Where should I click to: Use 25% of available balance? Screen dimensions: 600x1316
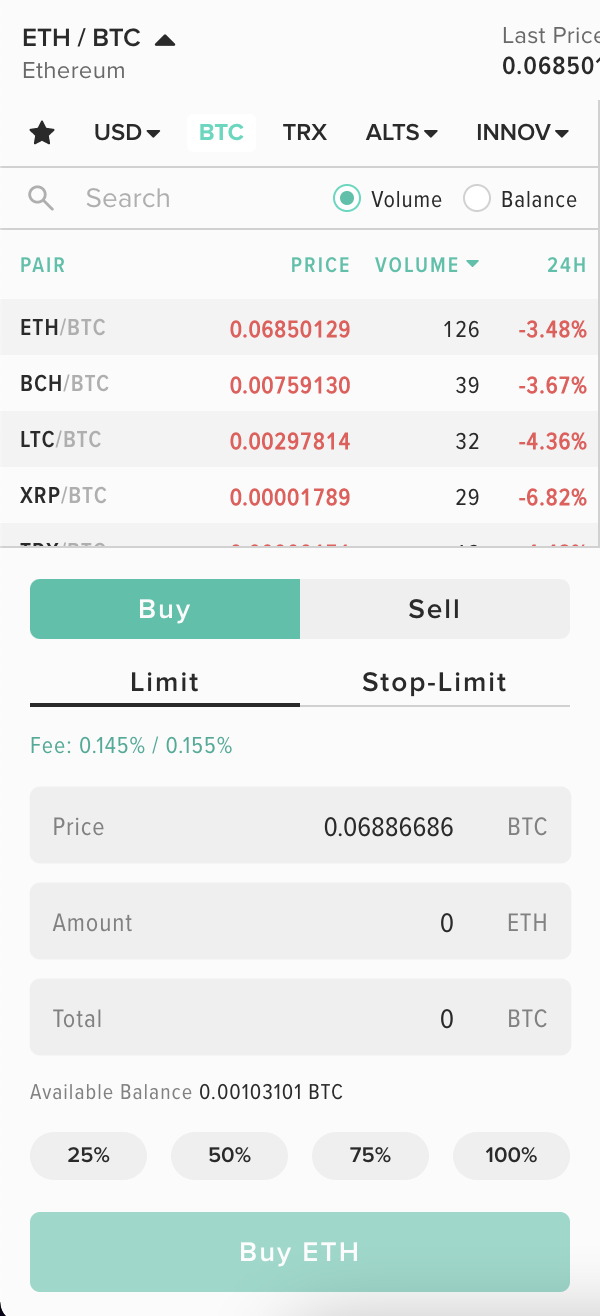(x=89, y=1156)
